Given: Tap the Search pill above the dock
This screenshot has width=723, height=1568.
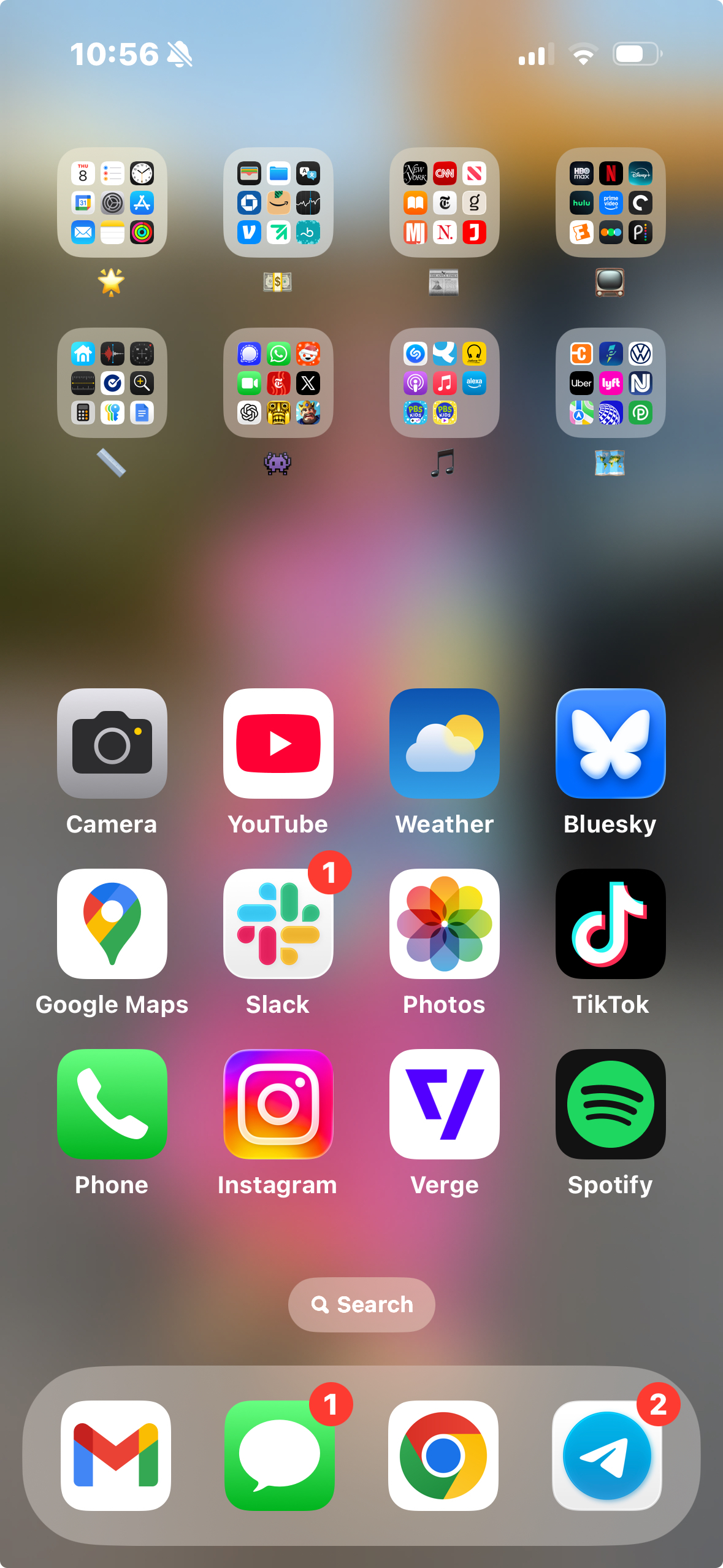Looking at the screenshot, I should tap(362, 1304).
